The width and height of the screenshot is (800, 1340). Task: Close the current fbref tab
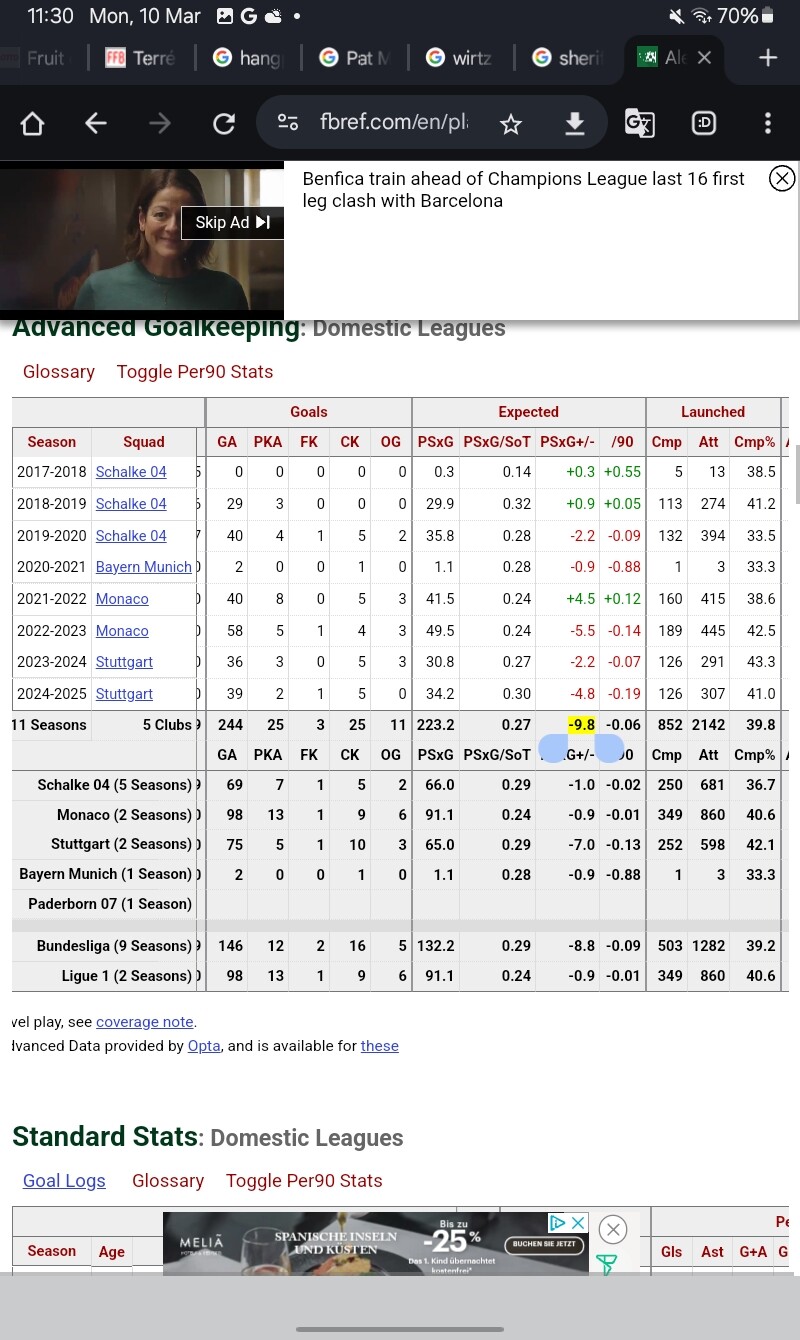tap(704, 58)
